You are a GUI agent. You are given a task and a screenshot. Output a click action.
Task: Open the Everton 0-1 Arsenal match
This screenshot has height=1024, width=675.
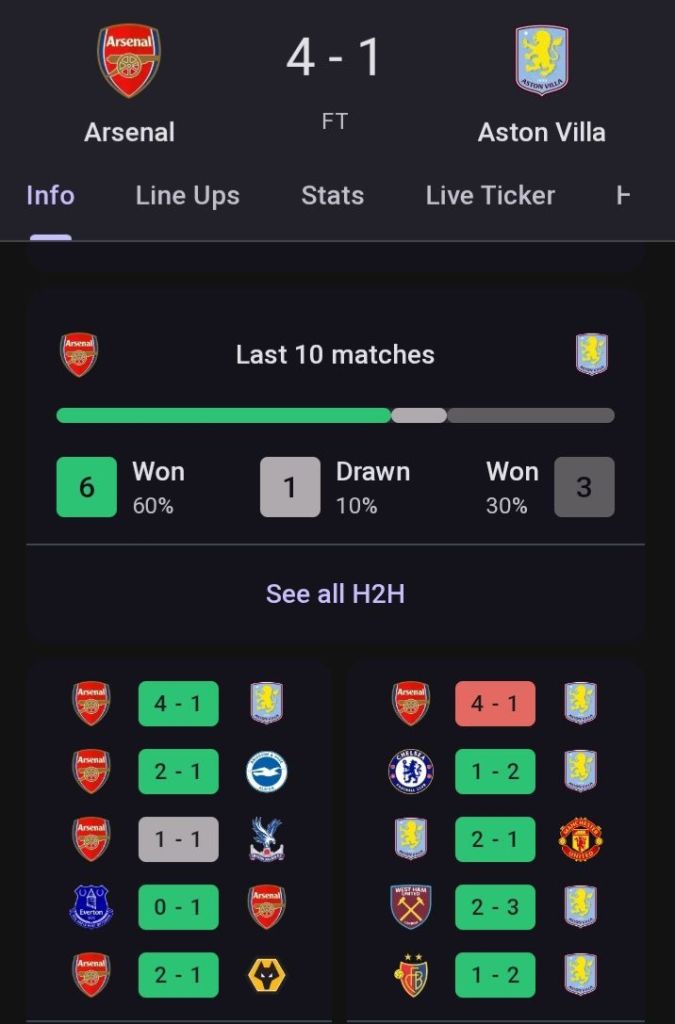coord(178,907)
